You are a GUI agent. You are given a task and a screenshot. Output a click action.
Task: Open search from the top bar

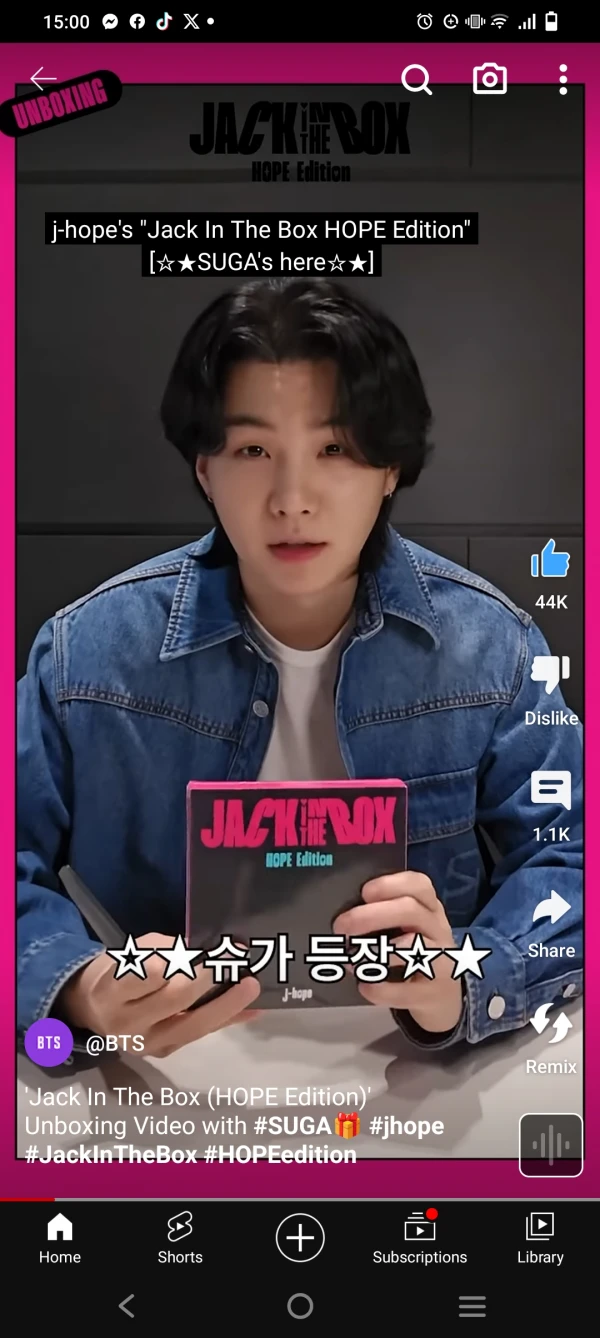[416, 79]
